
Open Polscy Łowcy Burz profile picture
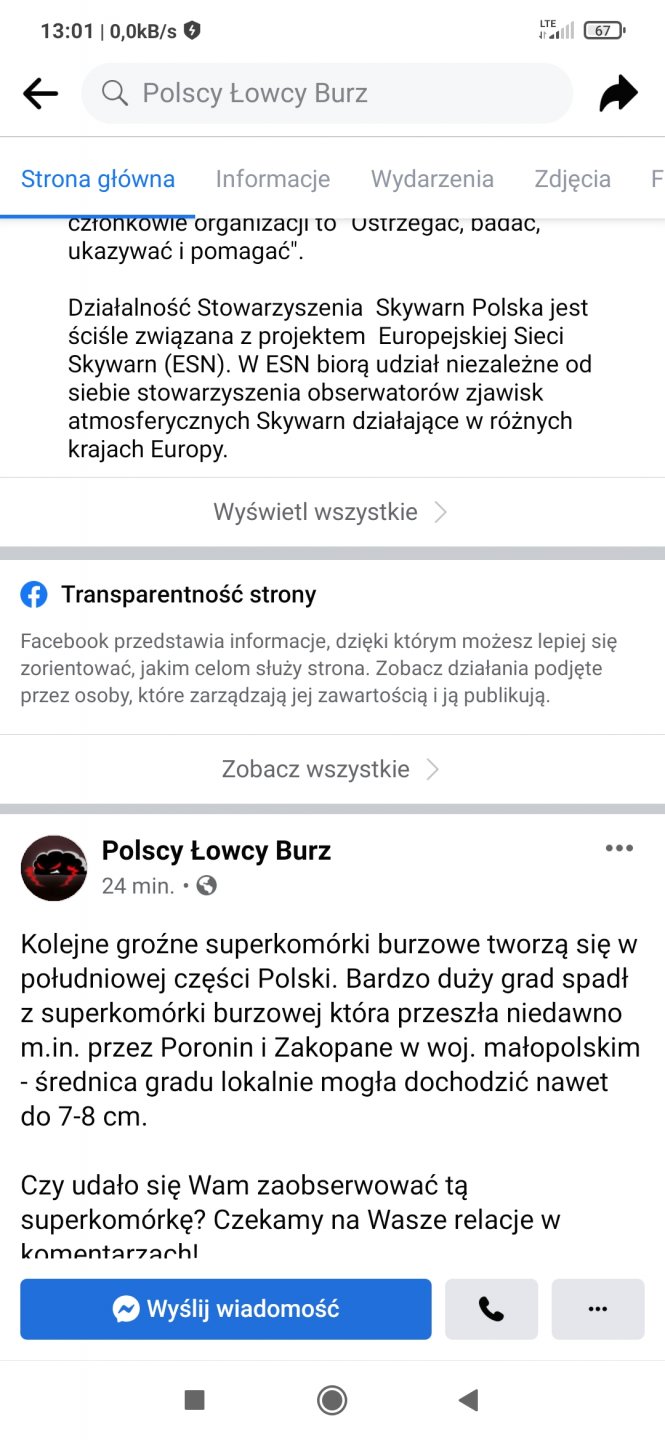[x=54, y=868]
